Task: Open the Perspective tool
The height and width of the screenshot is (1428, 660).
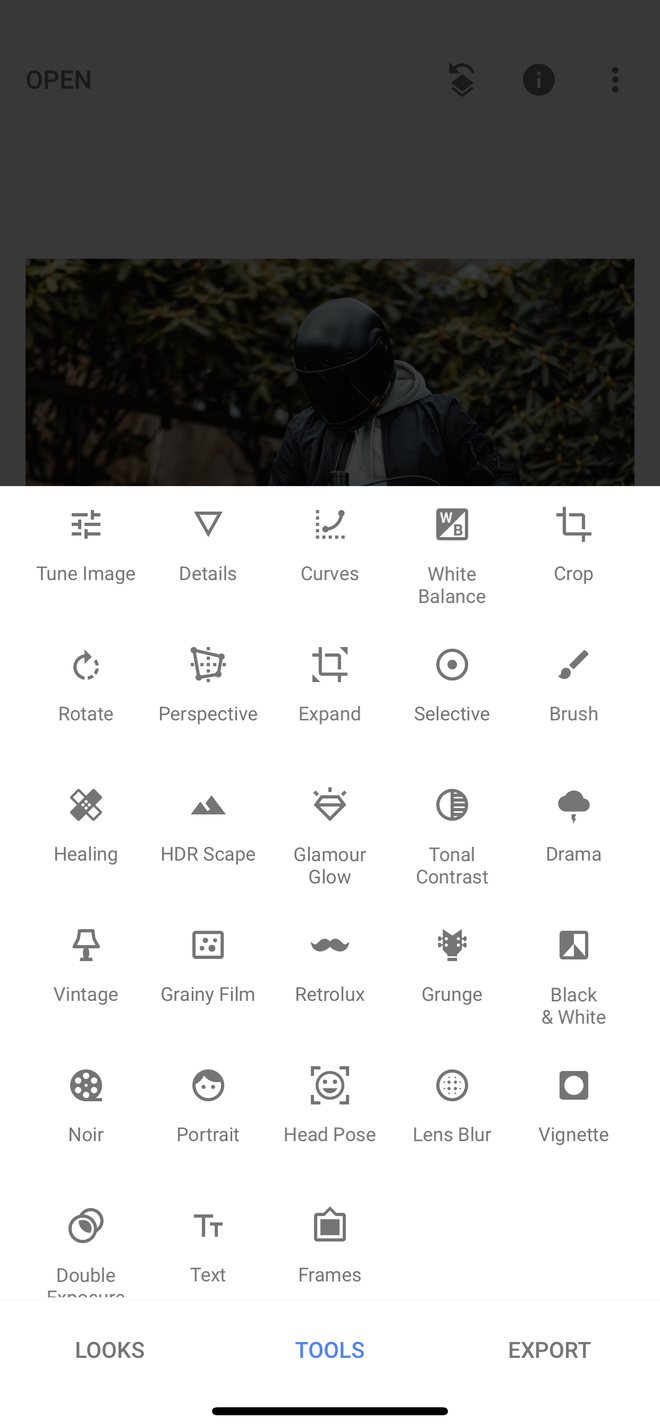Action: 208,686
